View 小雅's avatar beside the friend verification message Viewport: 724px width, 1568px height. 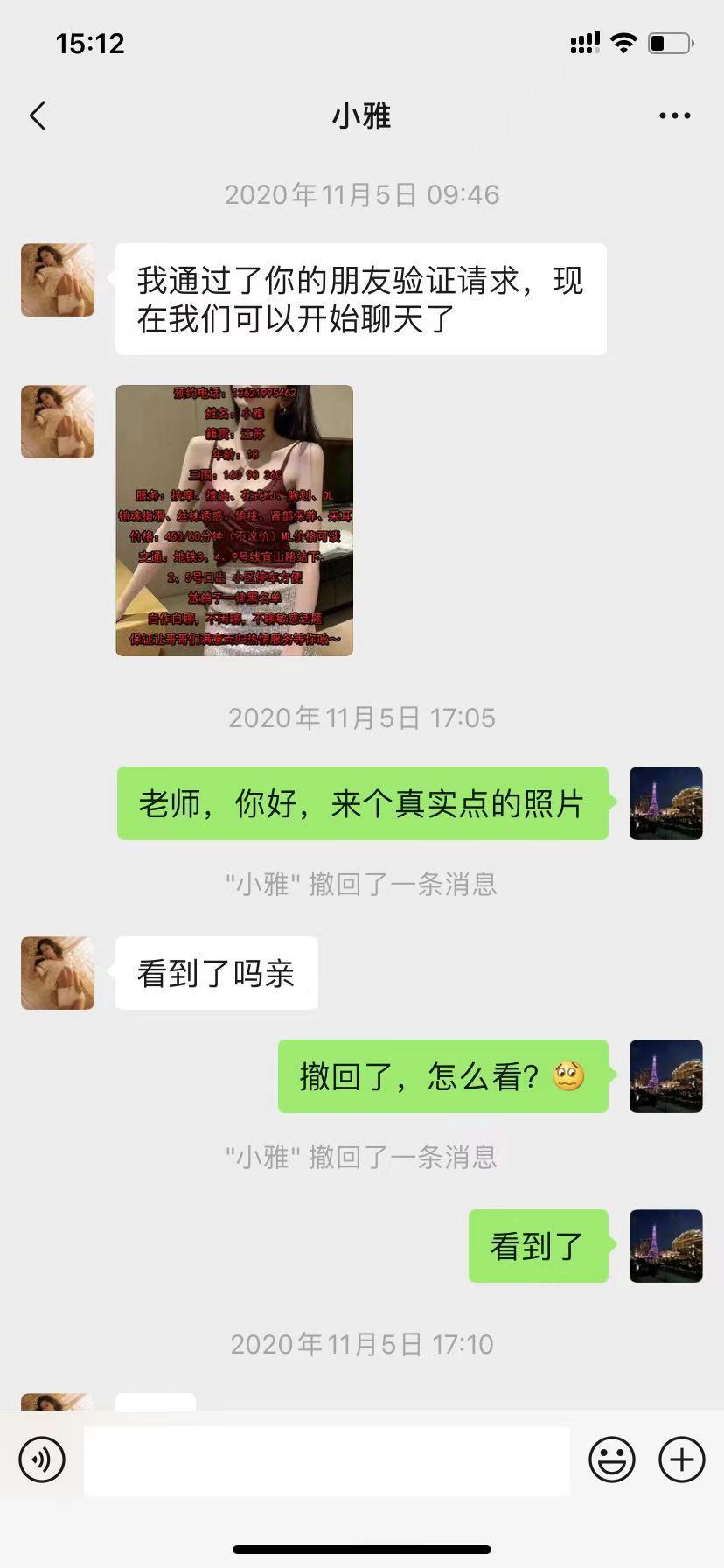[58, 280]
